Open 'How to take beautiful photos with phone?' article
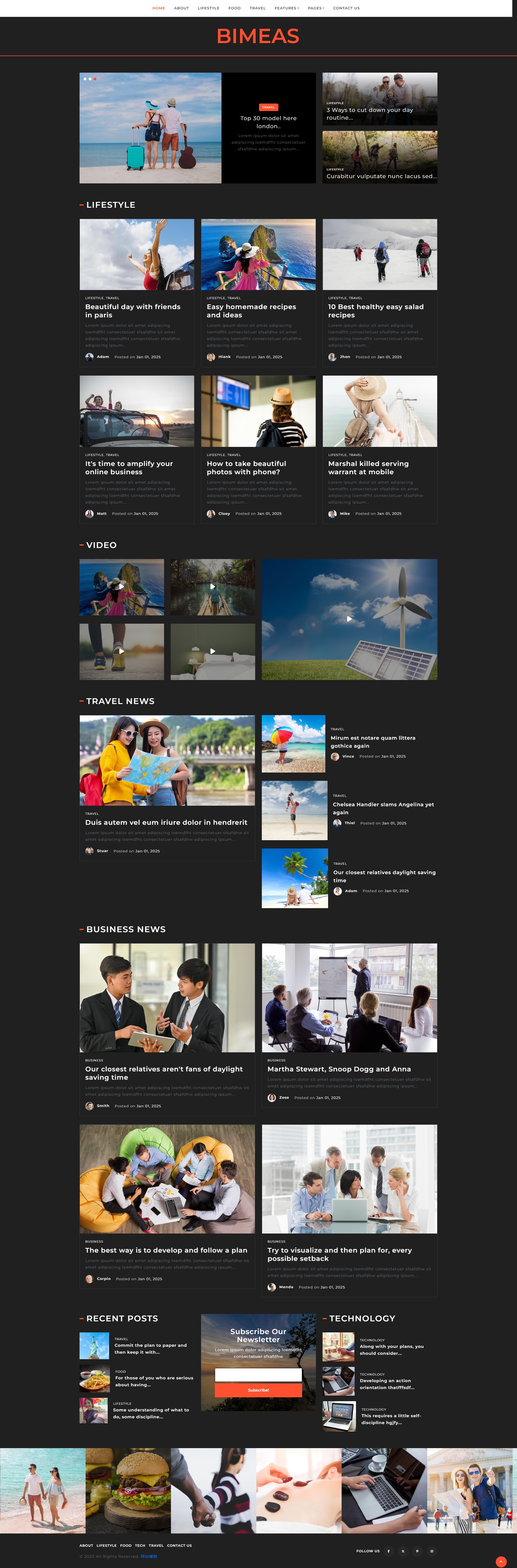Screen dimensions: 517x1568 [x=246, y=468]
